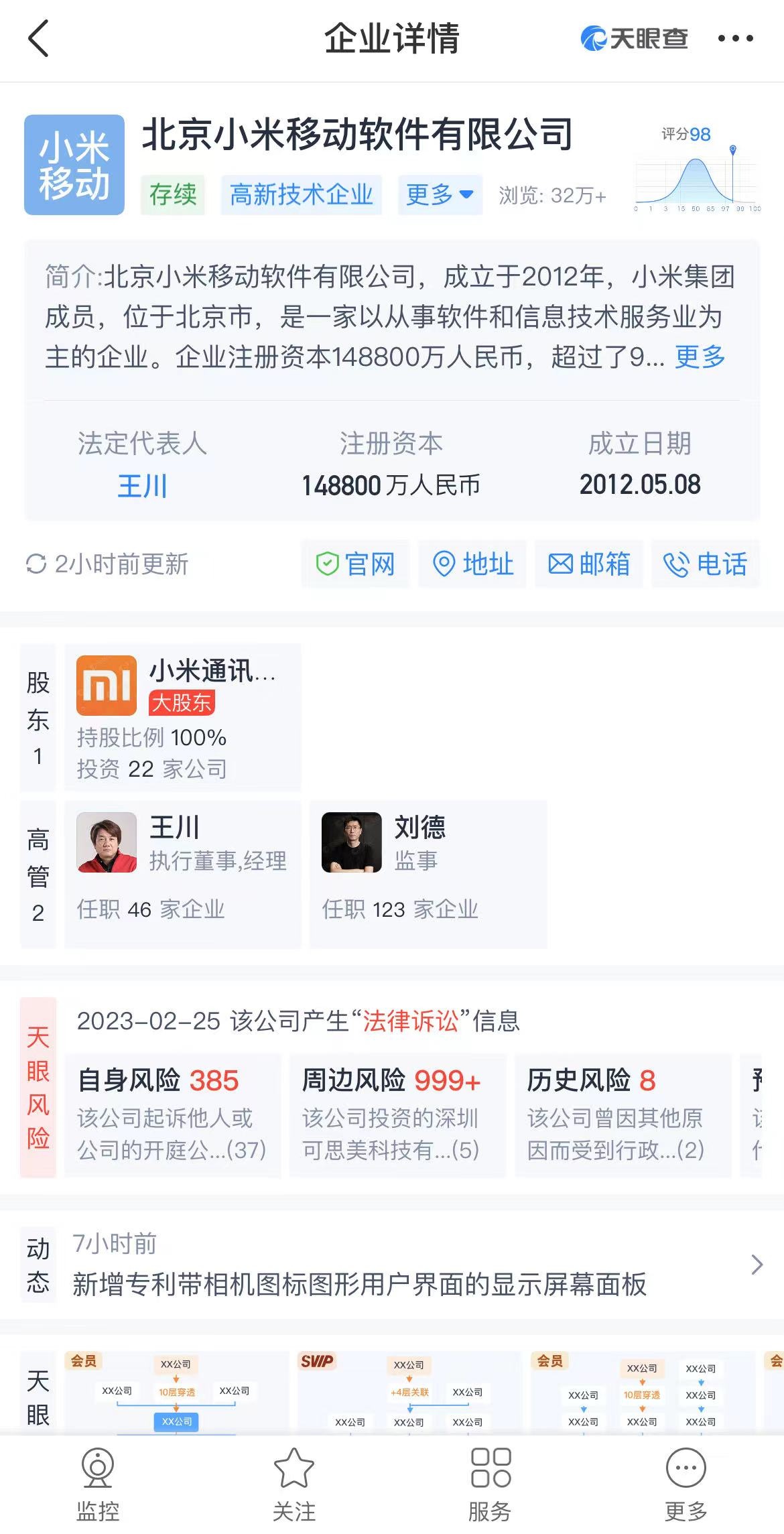Open supervisor 刘德's card
The image size is (784, 1534).
click(428, 874)
